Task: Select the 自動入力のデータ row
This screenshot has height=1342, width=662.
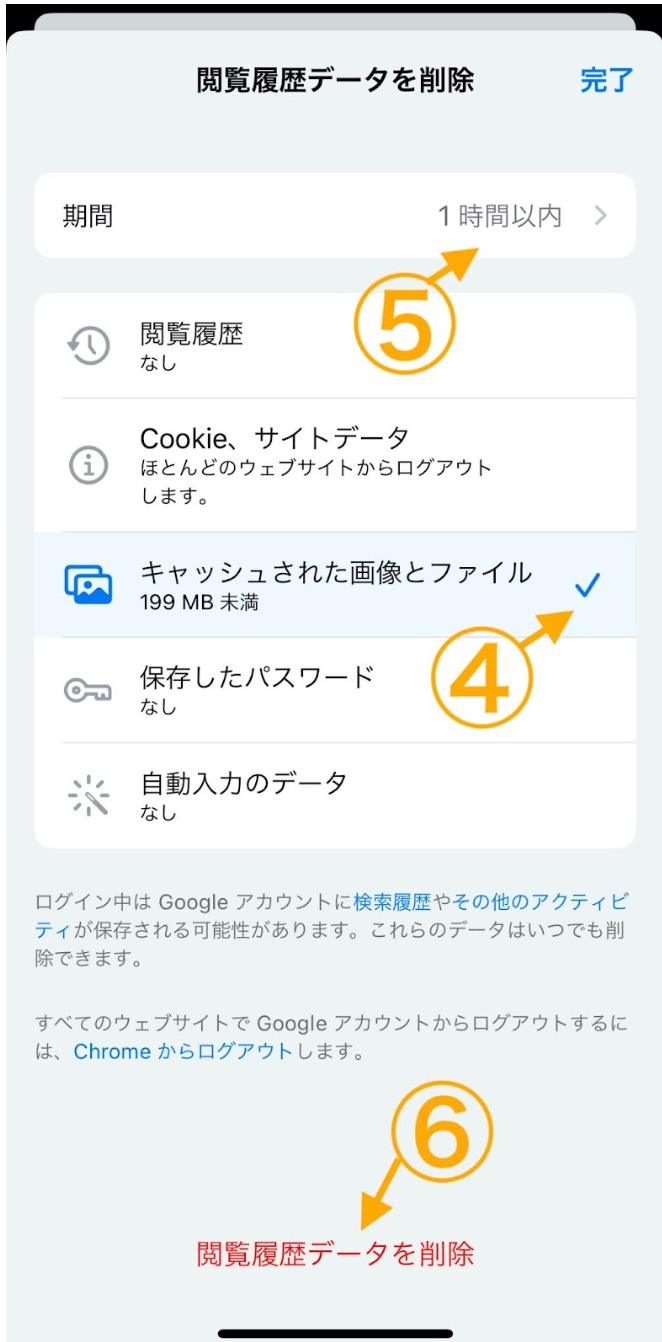Action: [x=335, y=795]
